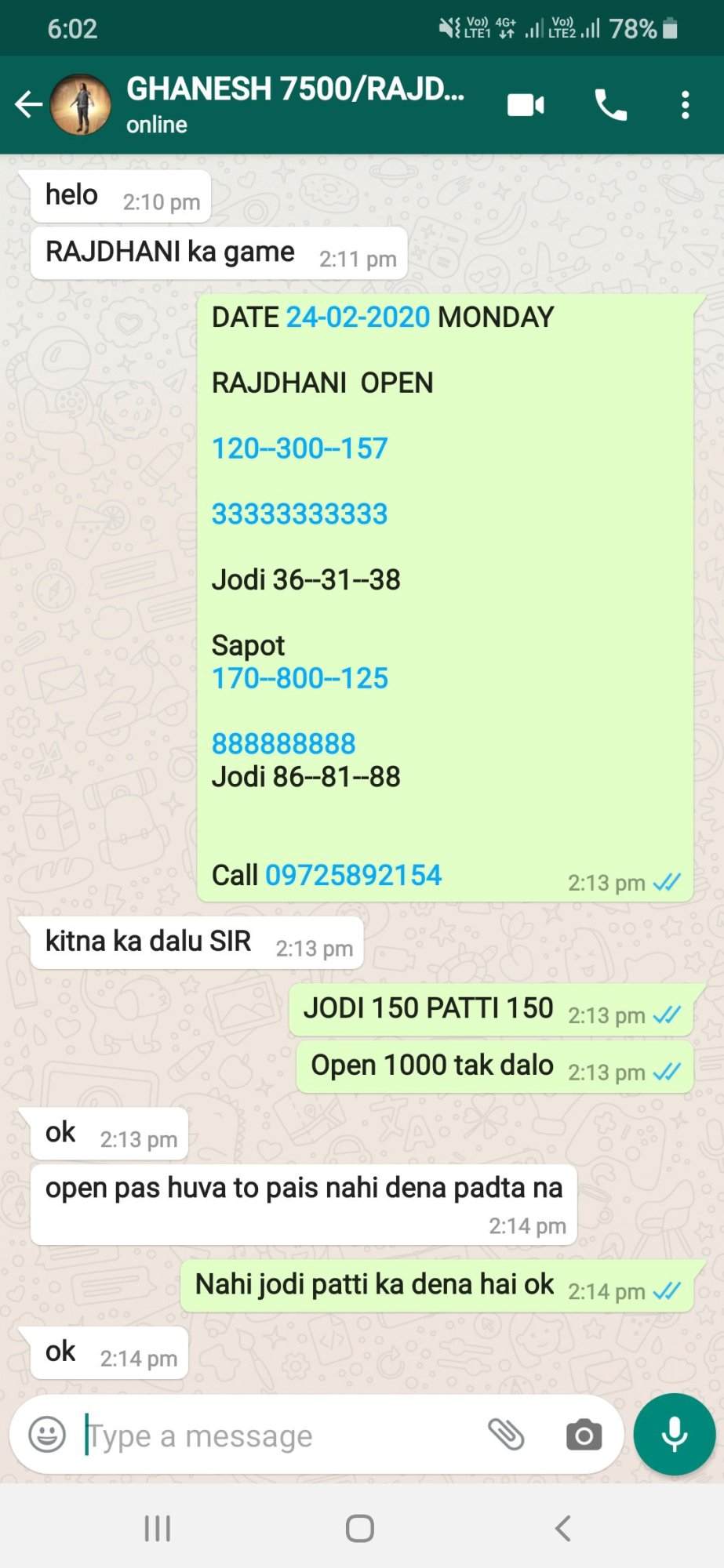Tap the 170--800--125 link

[300, 678]
